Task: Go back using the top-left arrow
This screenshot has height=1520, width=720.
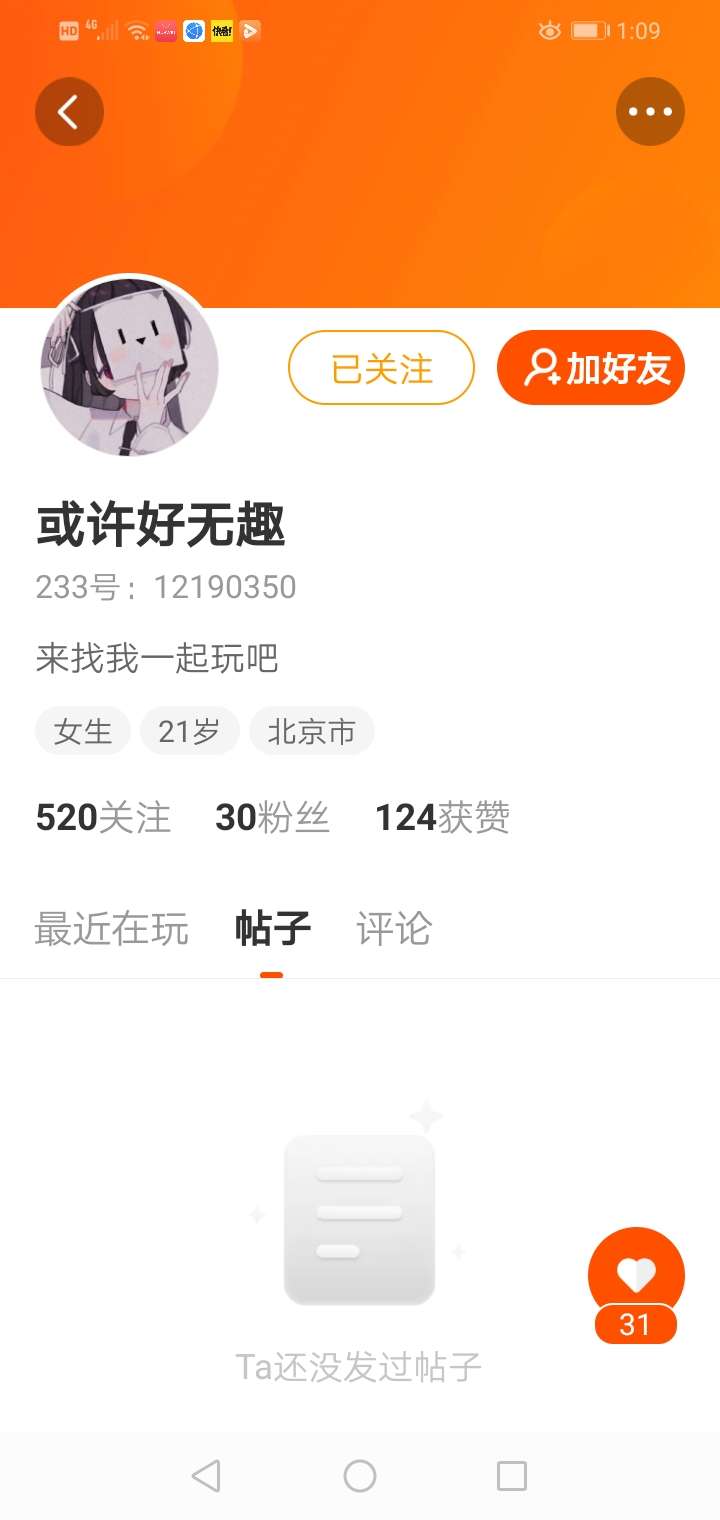Action: [69, 112]
